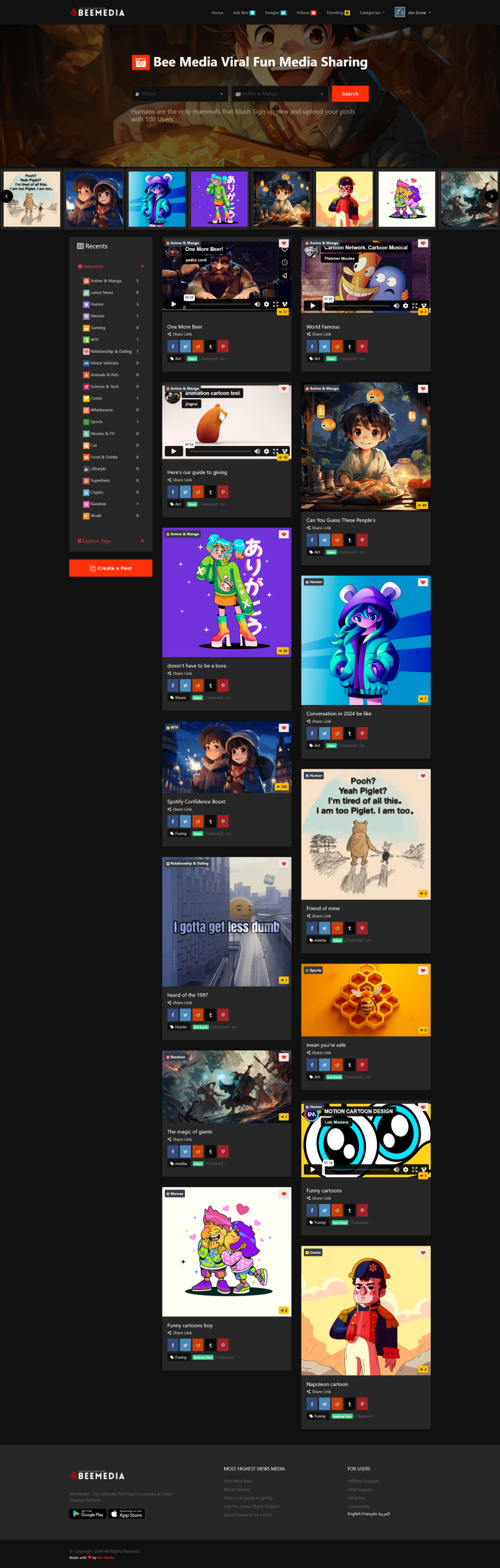
Task: Open the Anime & Manga category dropdown
Action: click(280, 94)
